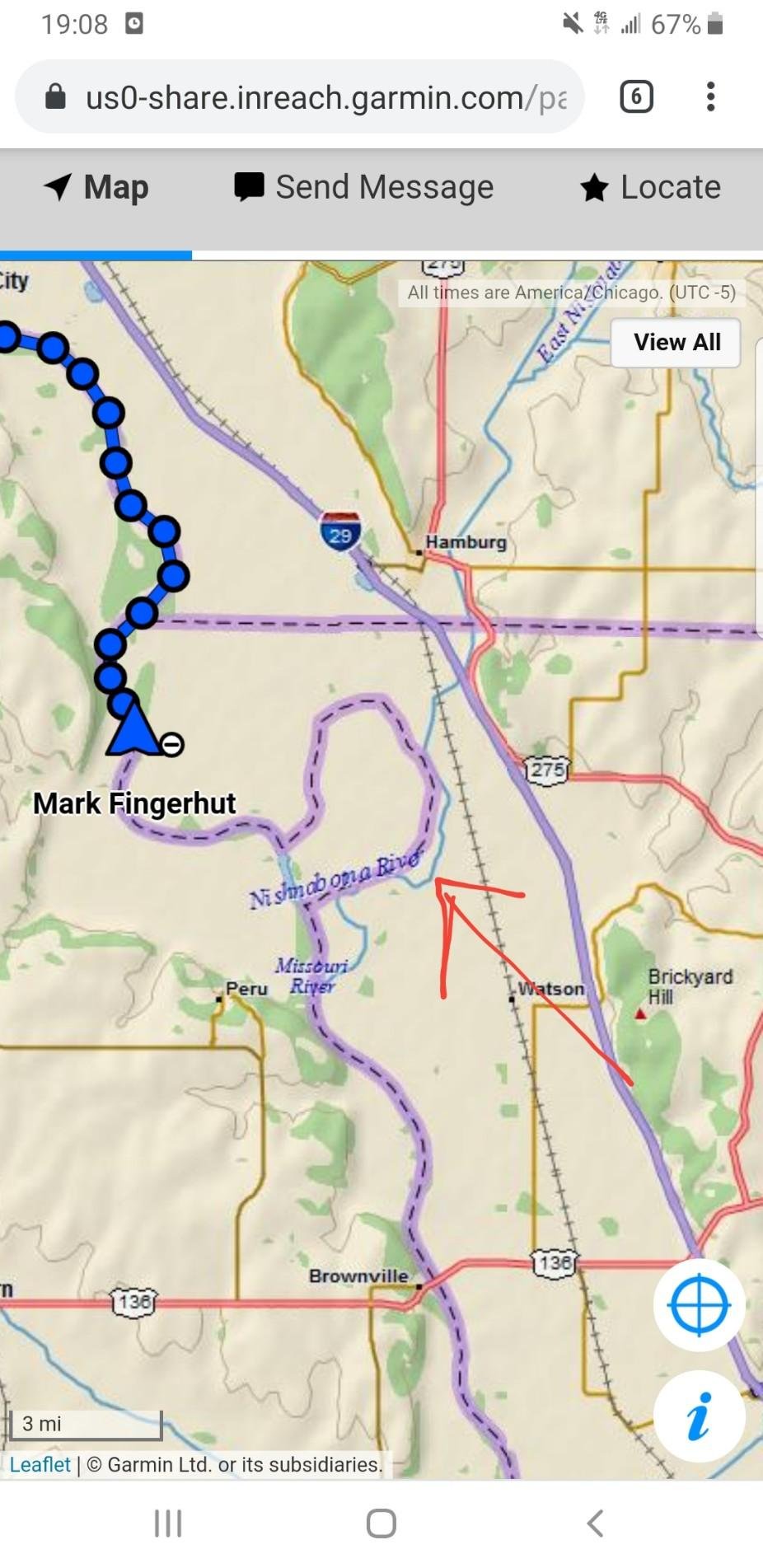Open recent apps from navigation bar
This screenshot has width=763, height=1568.
(x=168, y=1524)
